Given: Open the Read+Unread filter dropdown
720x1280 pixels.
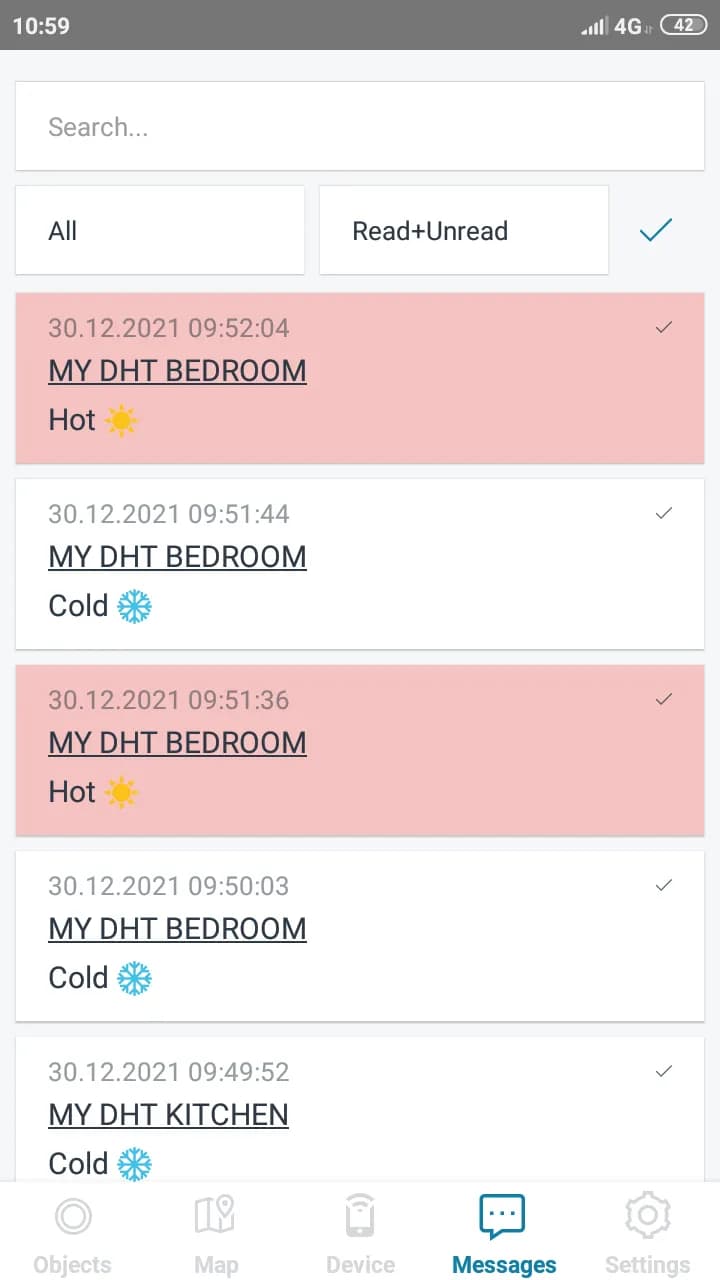Looking at the screenshot, I should (x=463, y=231).
